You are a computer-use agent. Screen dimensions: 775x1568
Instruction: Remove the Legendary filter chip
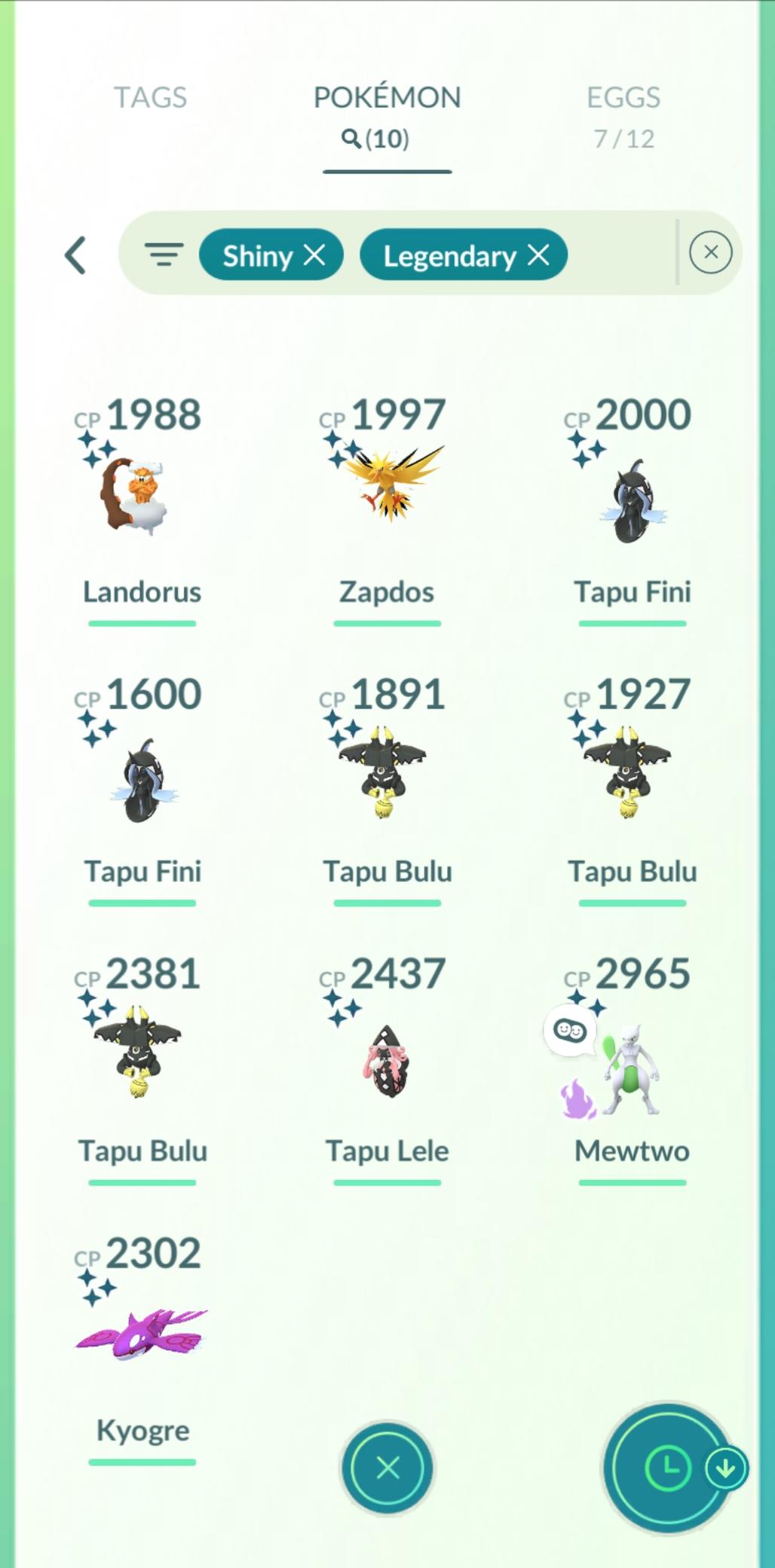coord(538,255)
